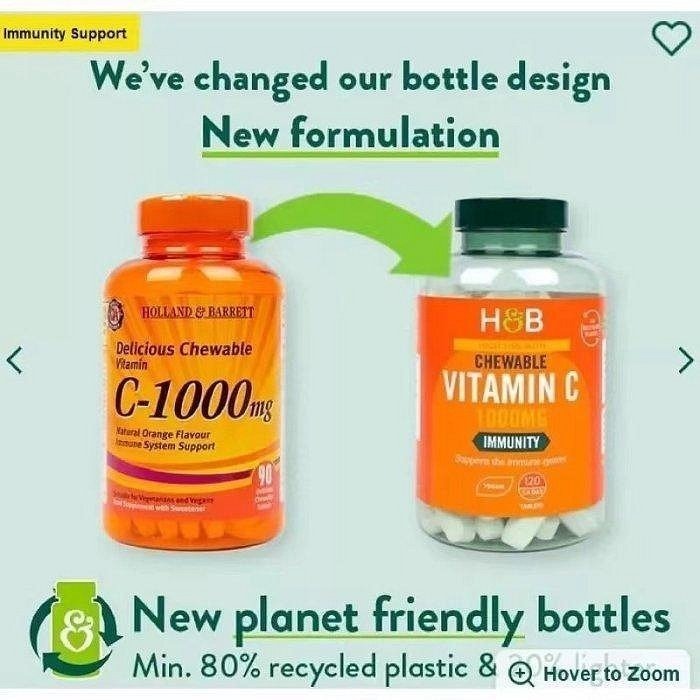Add this product to the wishlist
Viewport: 700px width, 700px height.
coord(670,37)
